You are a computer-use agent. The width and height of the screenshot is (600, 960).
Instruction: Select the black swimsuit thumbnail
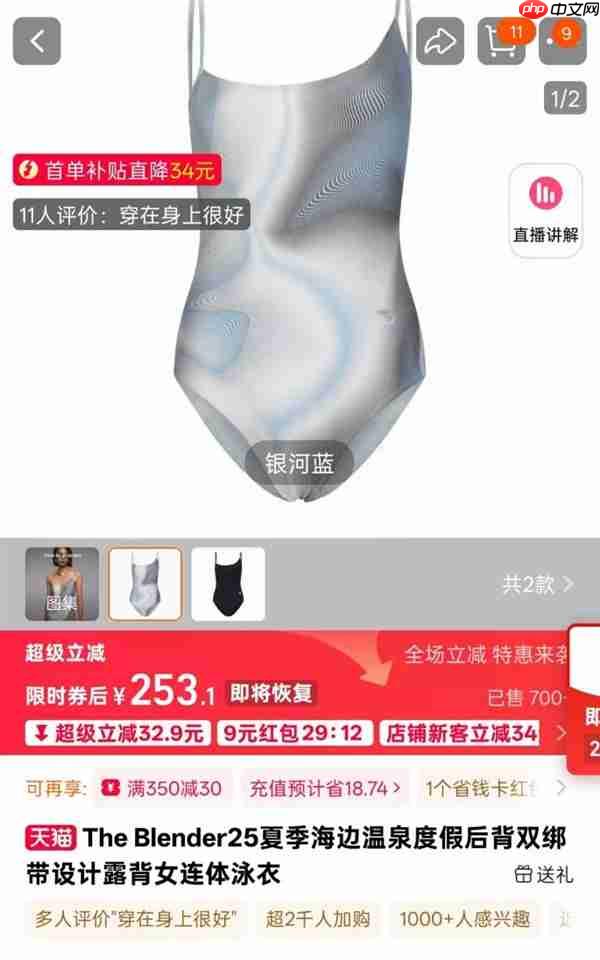[228, 584]
